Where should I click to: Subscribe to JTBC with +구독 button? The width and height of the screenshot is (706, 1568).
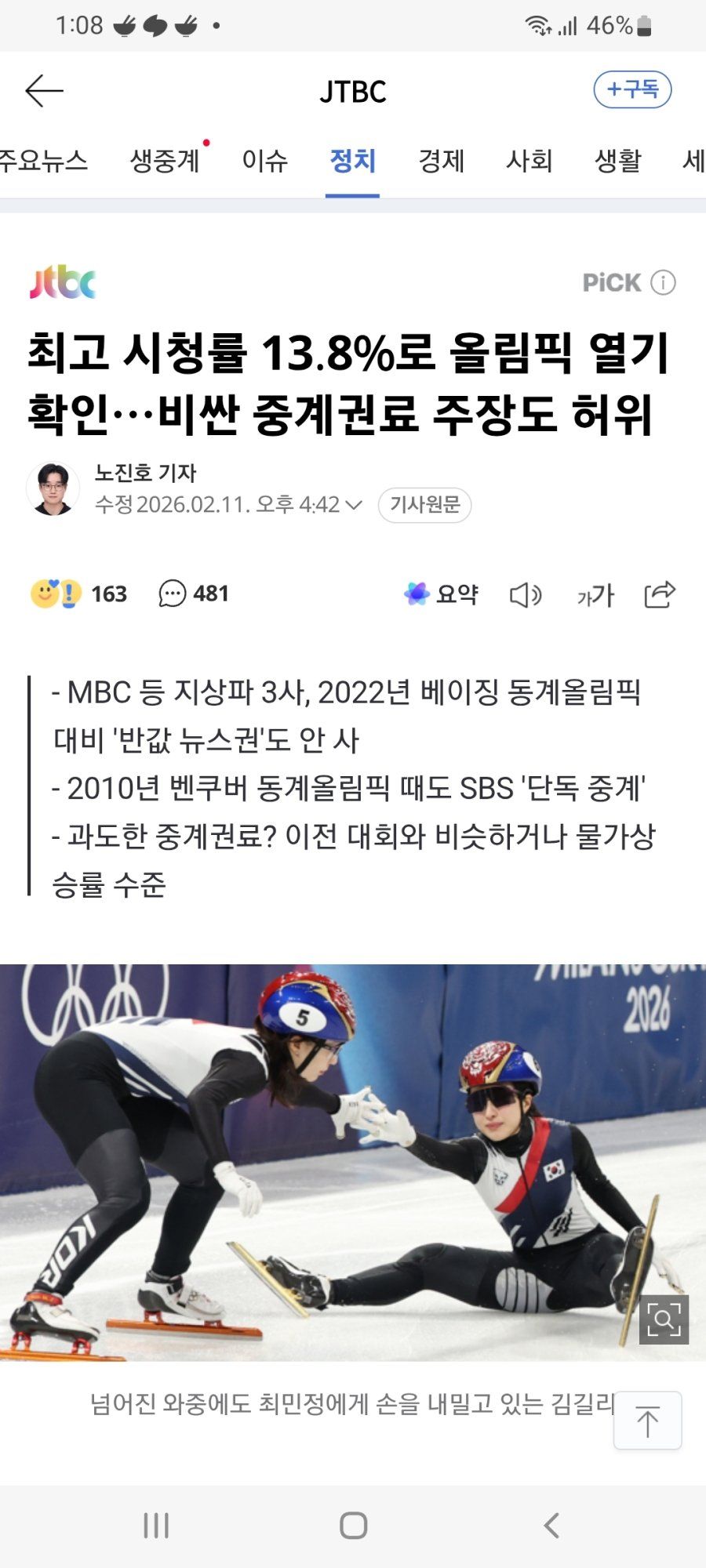coord(632,89)
